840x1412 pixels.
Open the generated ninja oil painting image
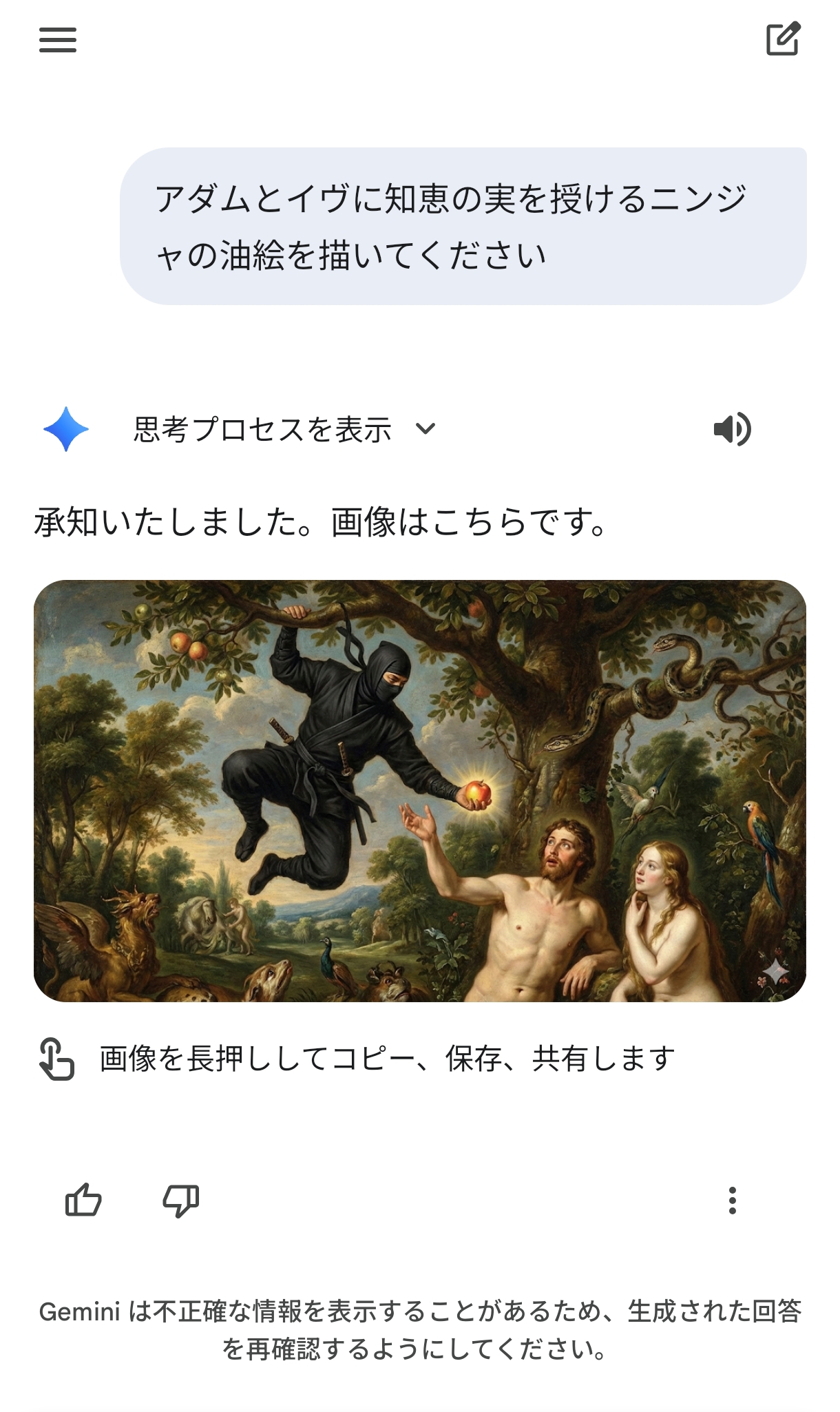(420, 790)
